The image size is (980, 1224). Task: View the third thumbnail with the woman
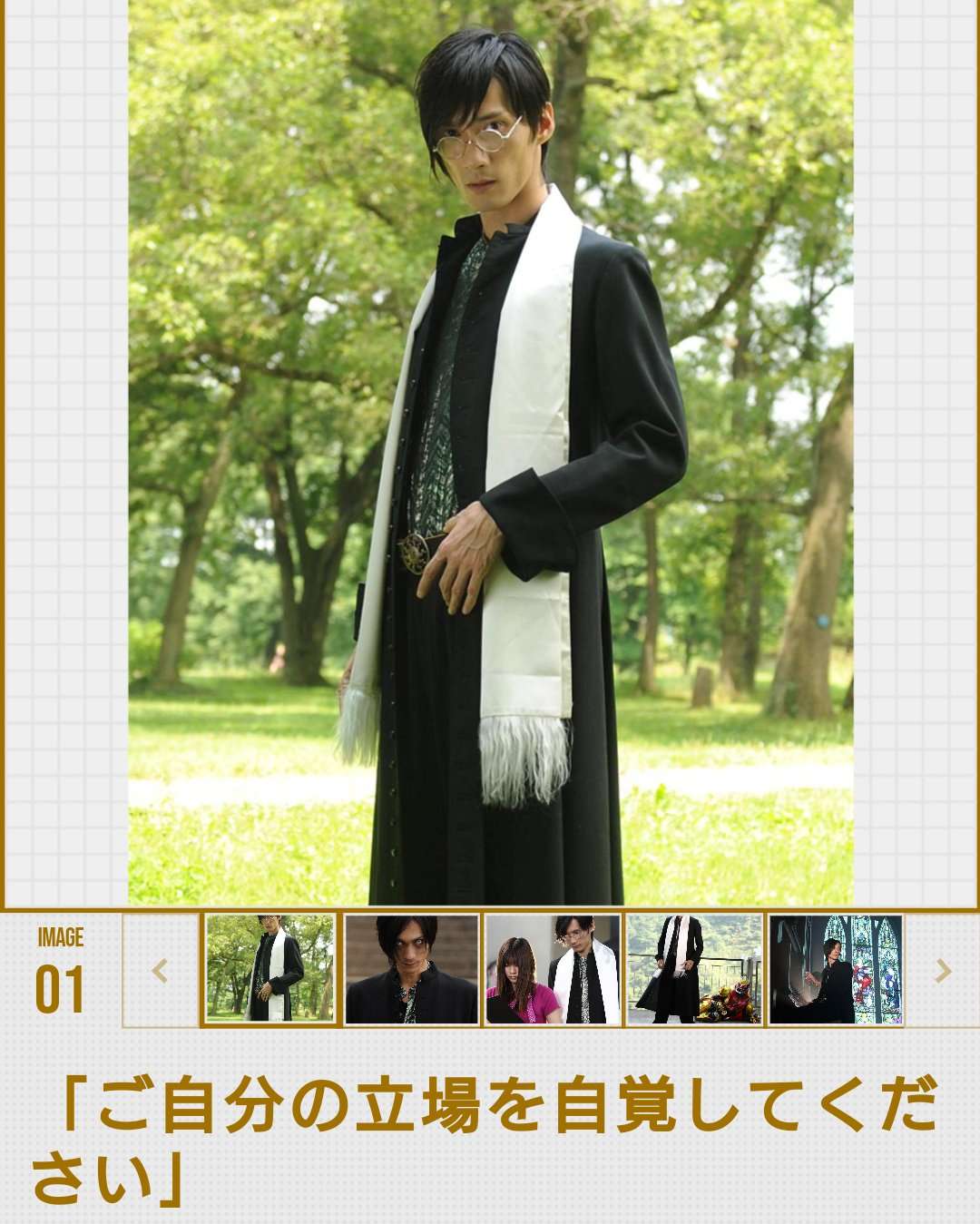[x=553, y=969]
